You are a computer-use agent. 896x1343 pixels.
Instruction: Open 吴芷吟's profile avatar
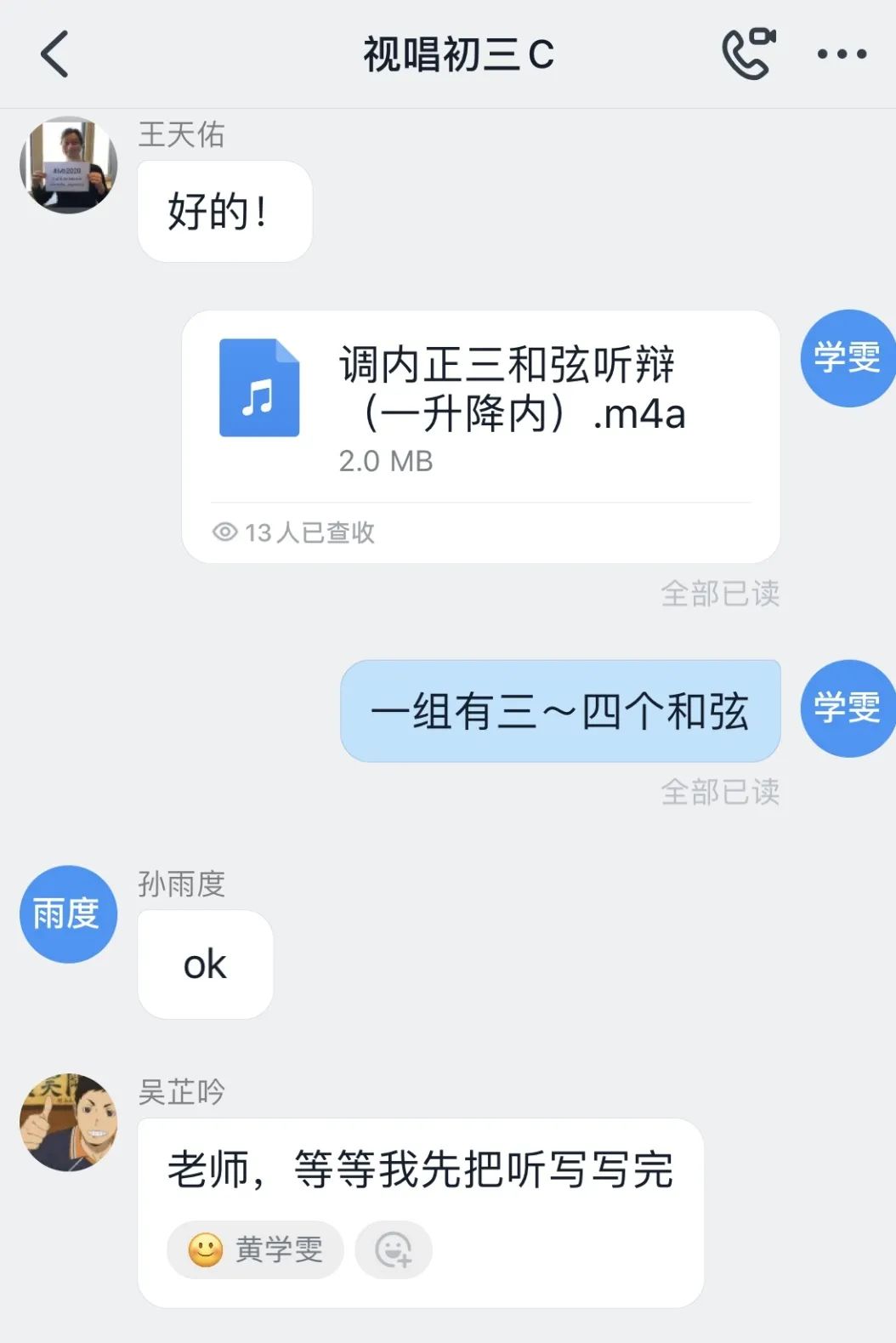[x=68, y=1122]
